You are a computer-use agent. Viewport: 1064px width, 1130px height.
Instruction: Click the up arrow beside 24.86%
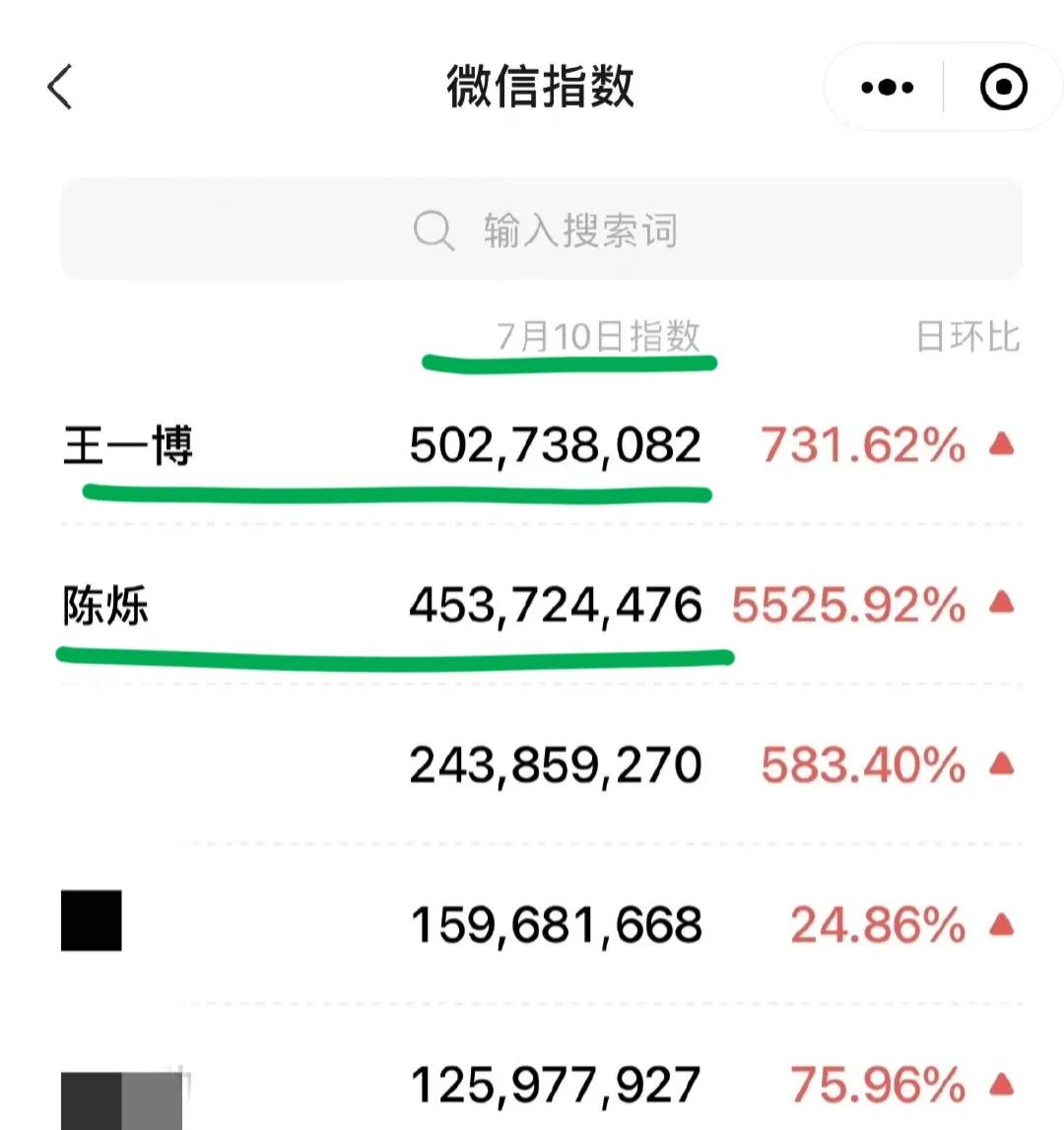[x=1003, y=924]
